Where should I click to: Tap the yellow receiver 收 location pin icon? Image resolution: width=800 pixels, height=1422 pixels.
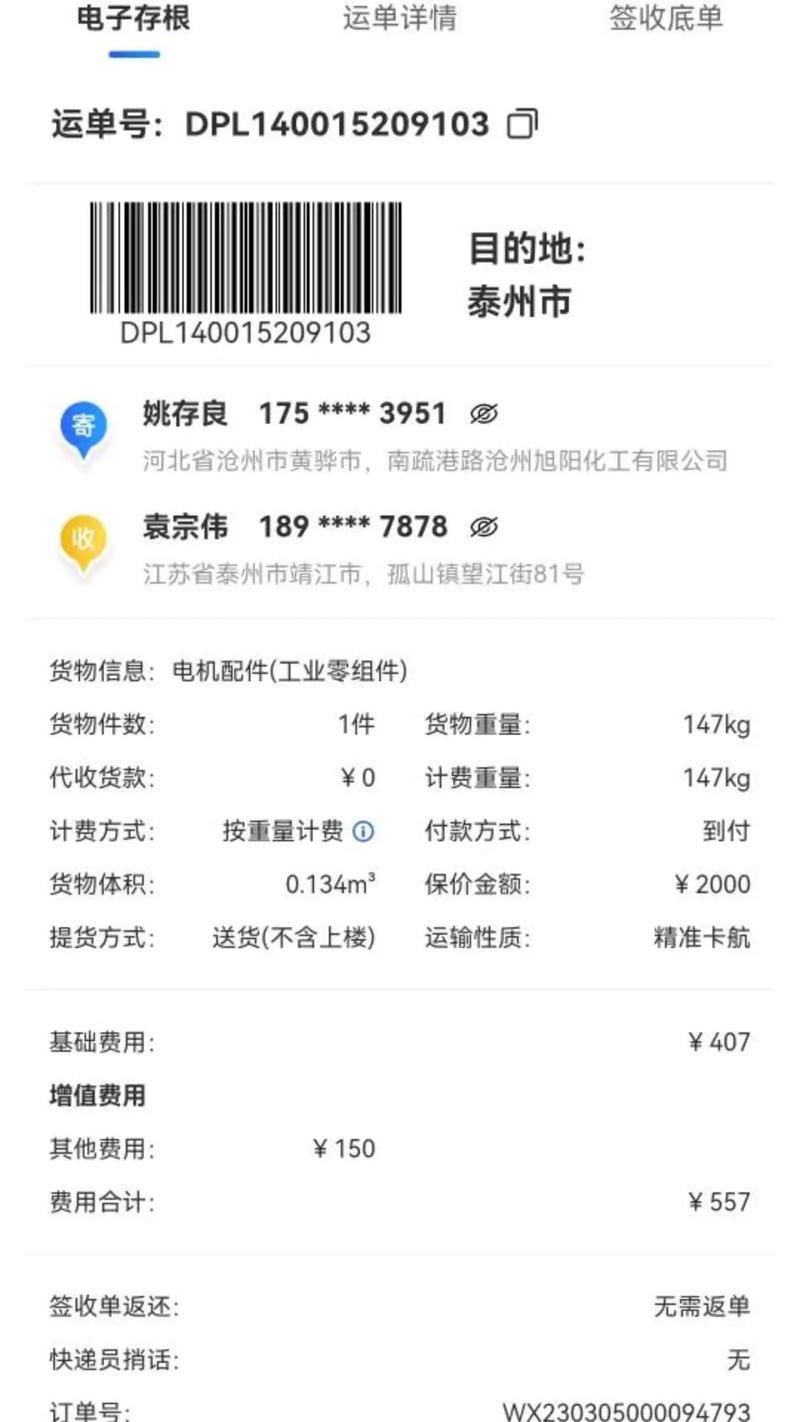click(x=84, y=539)
